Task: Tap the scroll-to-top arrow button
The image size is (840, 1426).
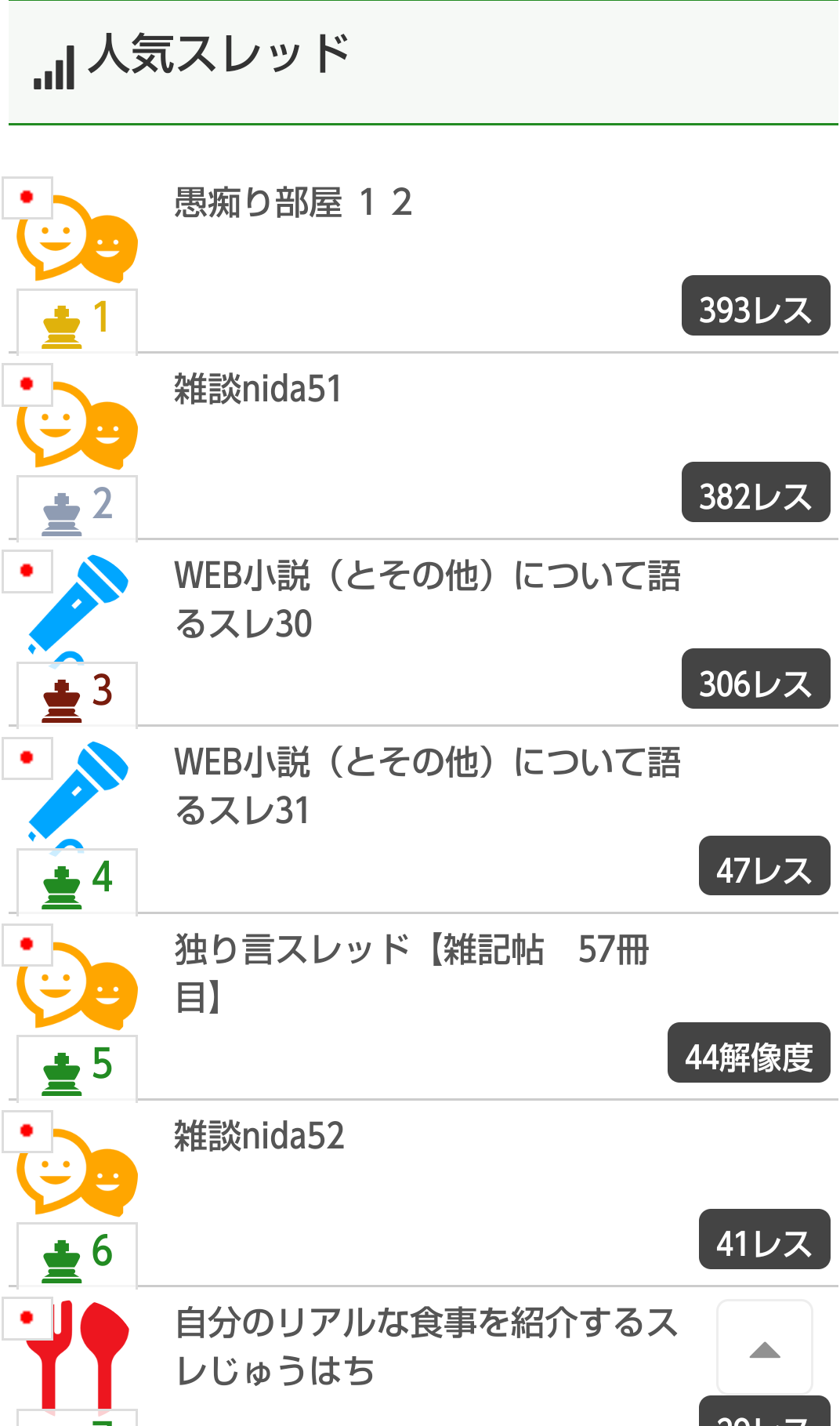Action: (x=765, y=1348)
